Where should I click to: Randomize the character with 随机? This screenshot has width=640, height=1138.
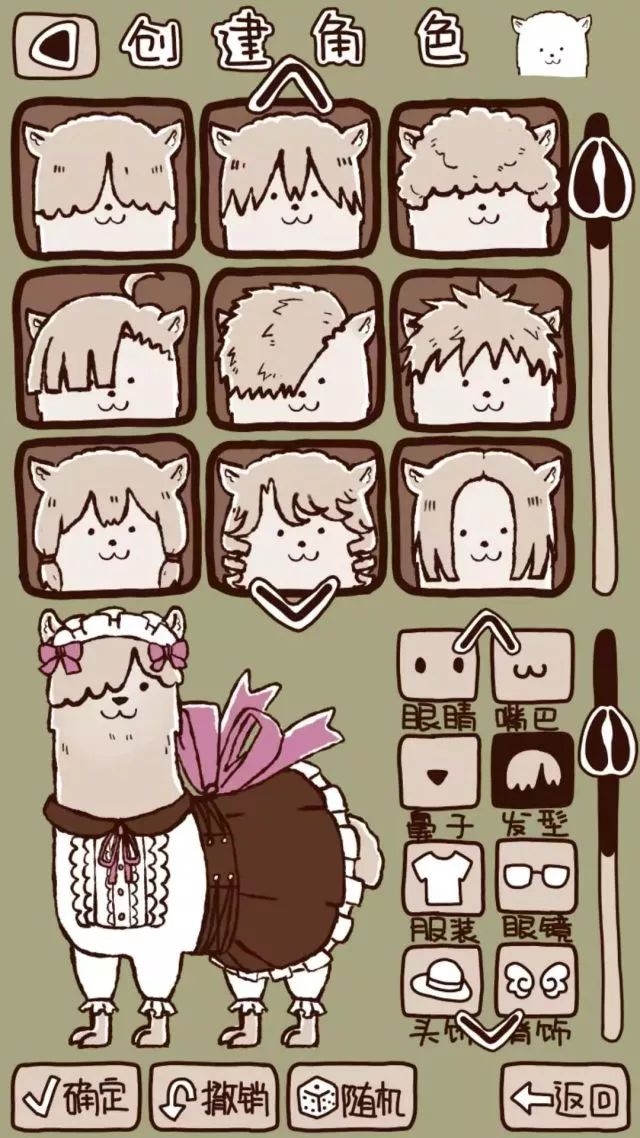pos(351,1098)
